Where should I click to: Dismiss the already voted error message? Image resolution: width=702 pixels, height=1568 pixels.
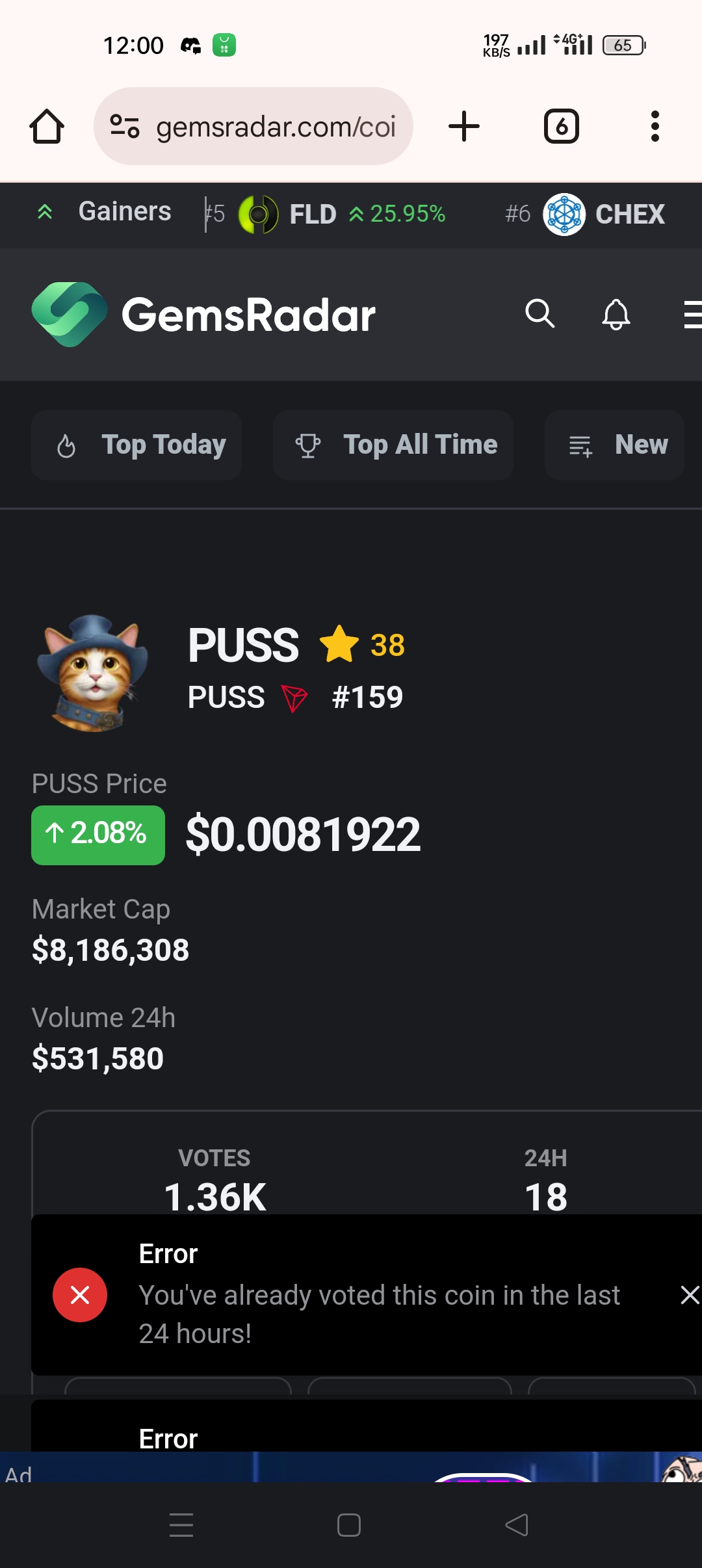(x=689, y=1295)
